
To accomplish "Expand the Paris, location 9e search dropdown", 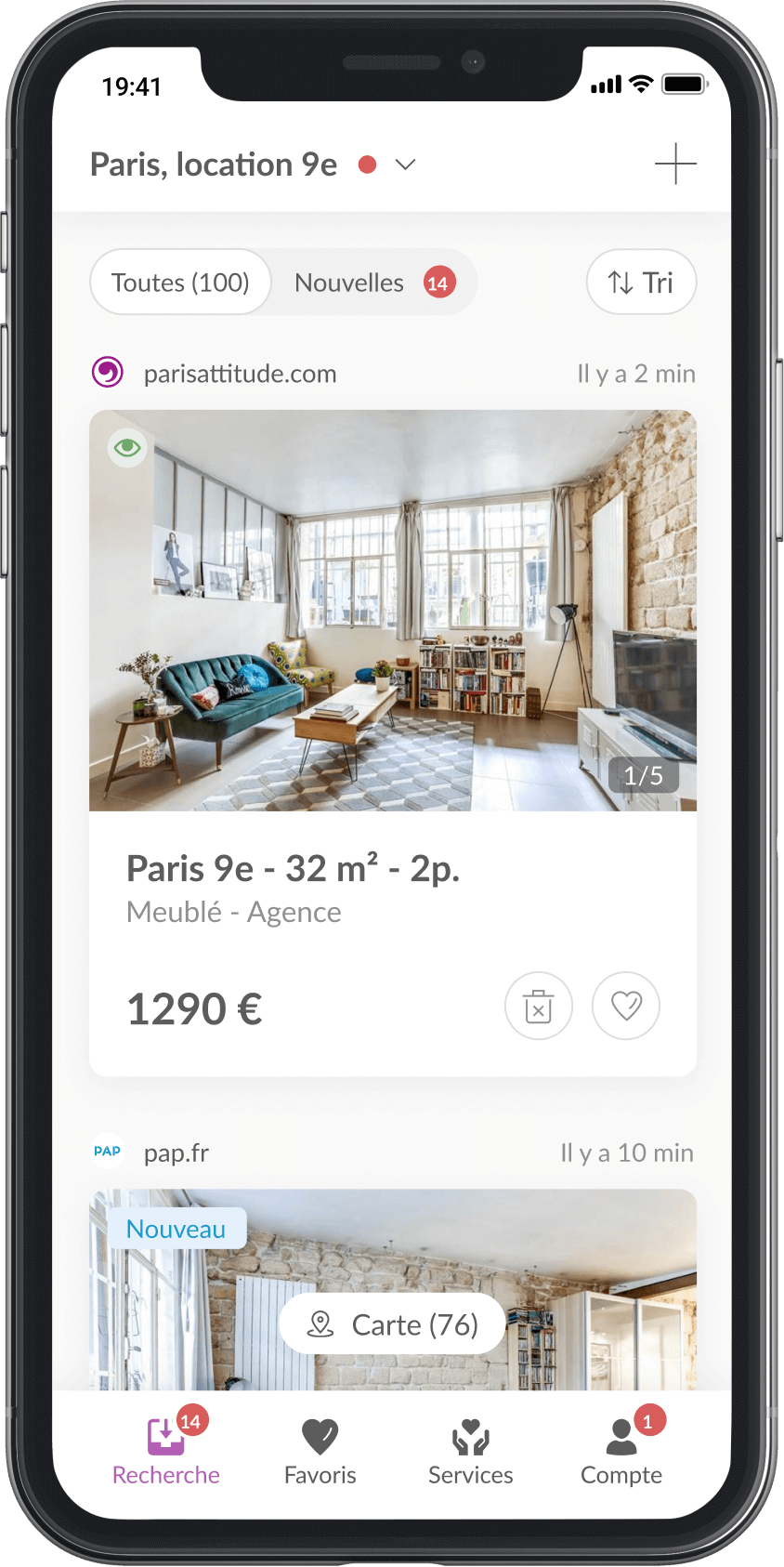I will 405,165.
